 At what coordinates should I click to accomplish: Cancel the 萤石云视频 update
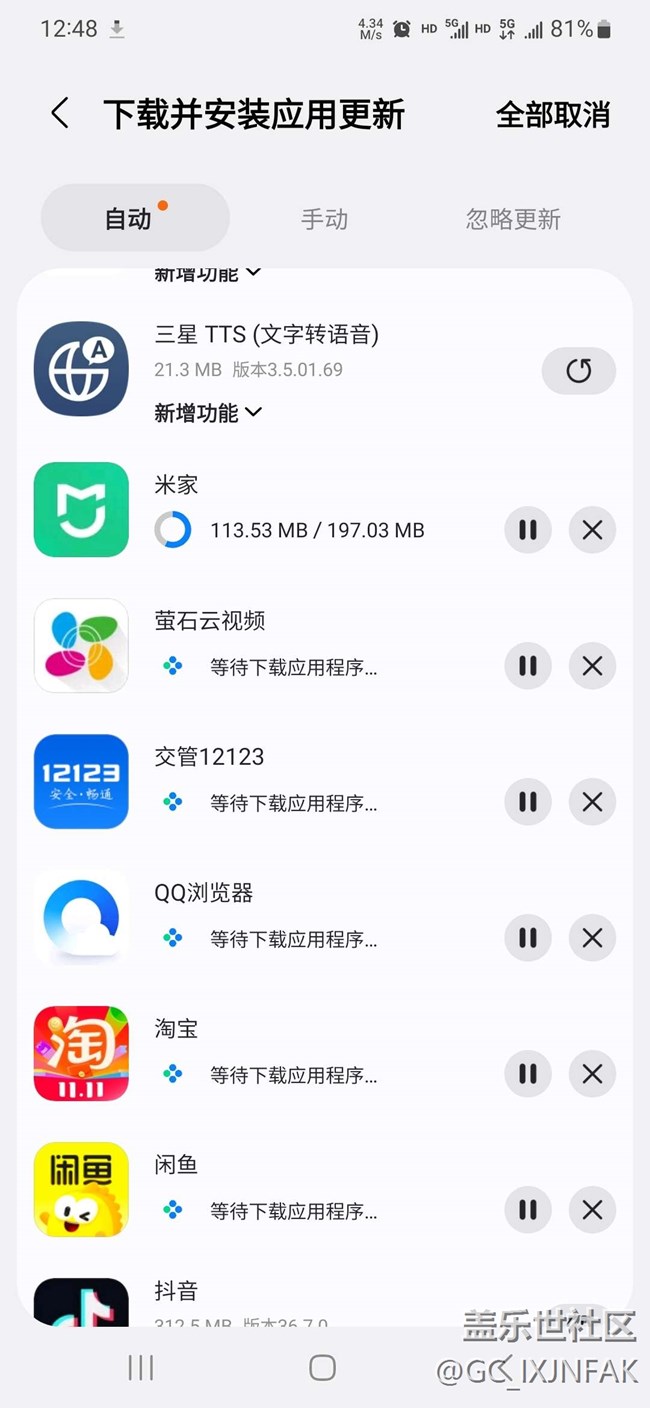(x=592, y=666)
